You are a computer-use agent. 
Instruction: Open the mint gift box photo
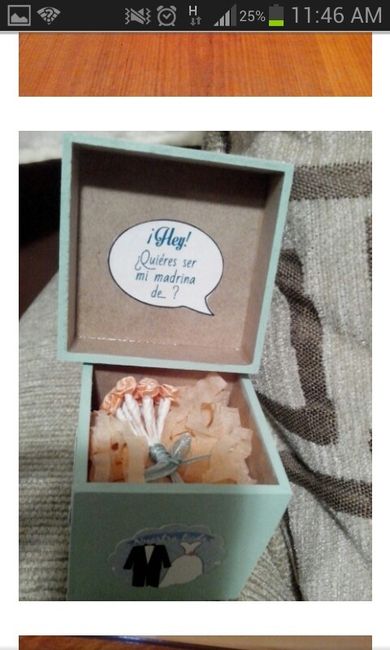[195, 366]
